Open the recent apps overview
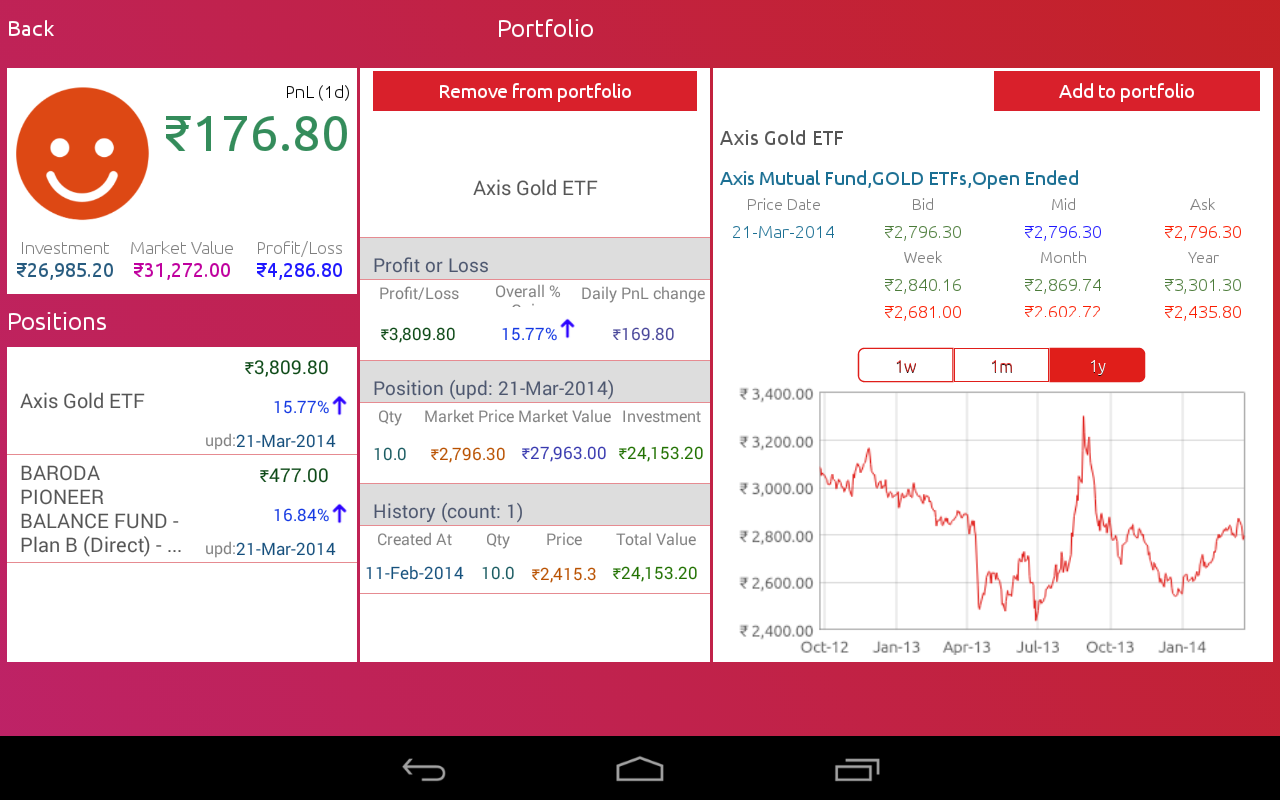 [x=856, y=769]
